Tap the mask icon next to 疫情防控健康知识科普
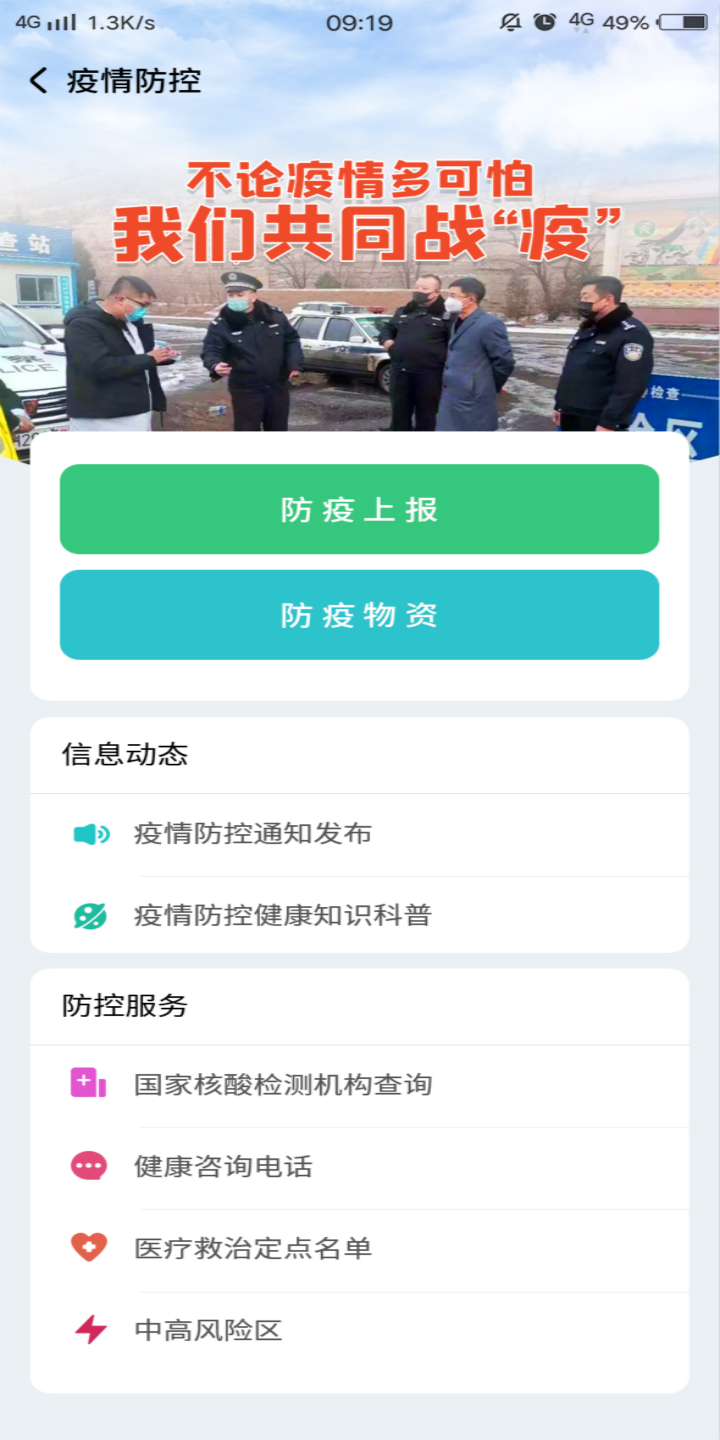This screenshot has height=1440, width=720. pyautogui.click(x=92, y=915)
